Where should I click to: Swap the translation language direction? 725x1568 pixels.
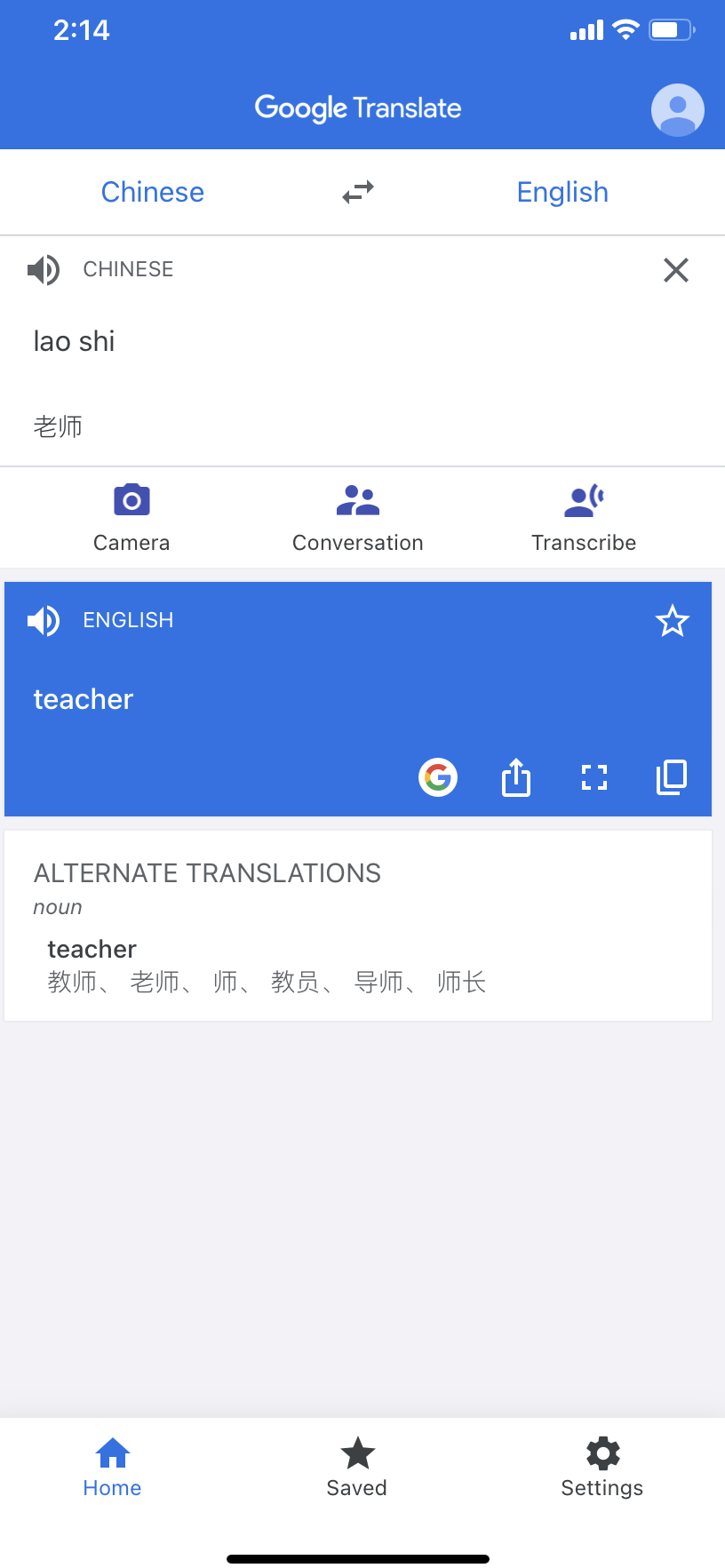click(357, 192)
